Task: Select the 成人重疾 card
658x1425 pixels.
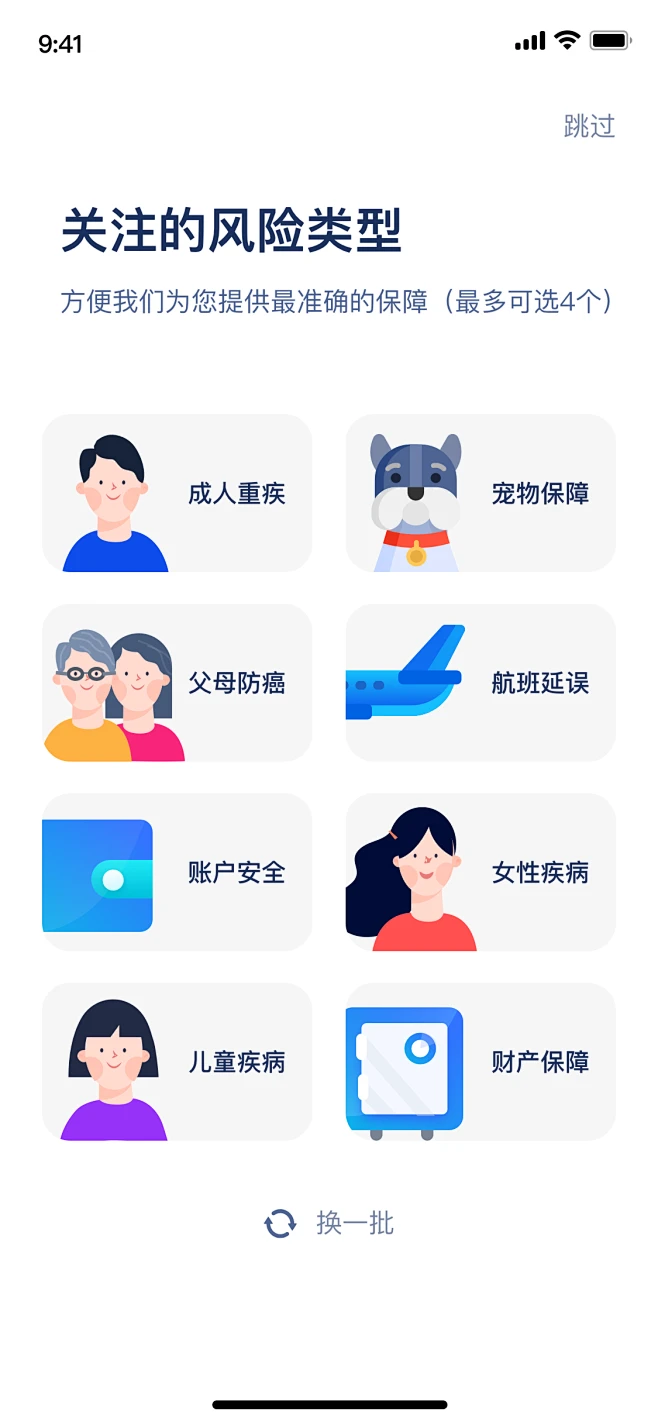Action: pyautogui.click(x=177, y=493)
